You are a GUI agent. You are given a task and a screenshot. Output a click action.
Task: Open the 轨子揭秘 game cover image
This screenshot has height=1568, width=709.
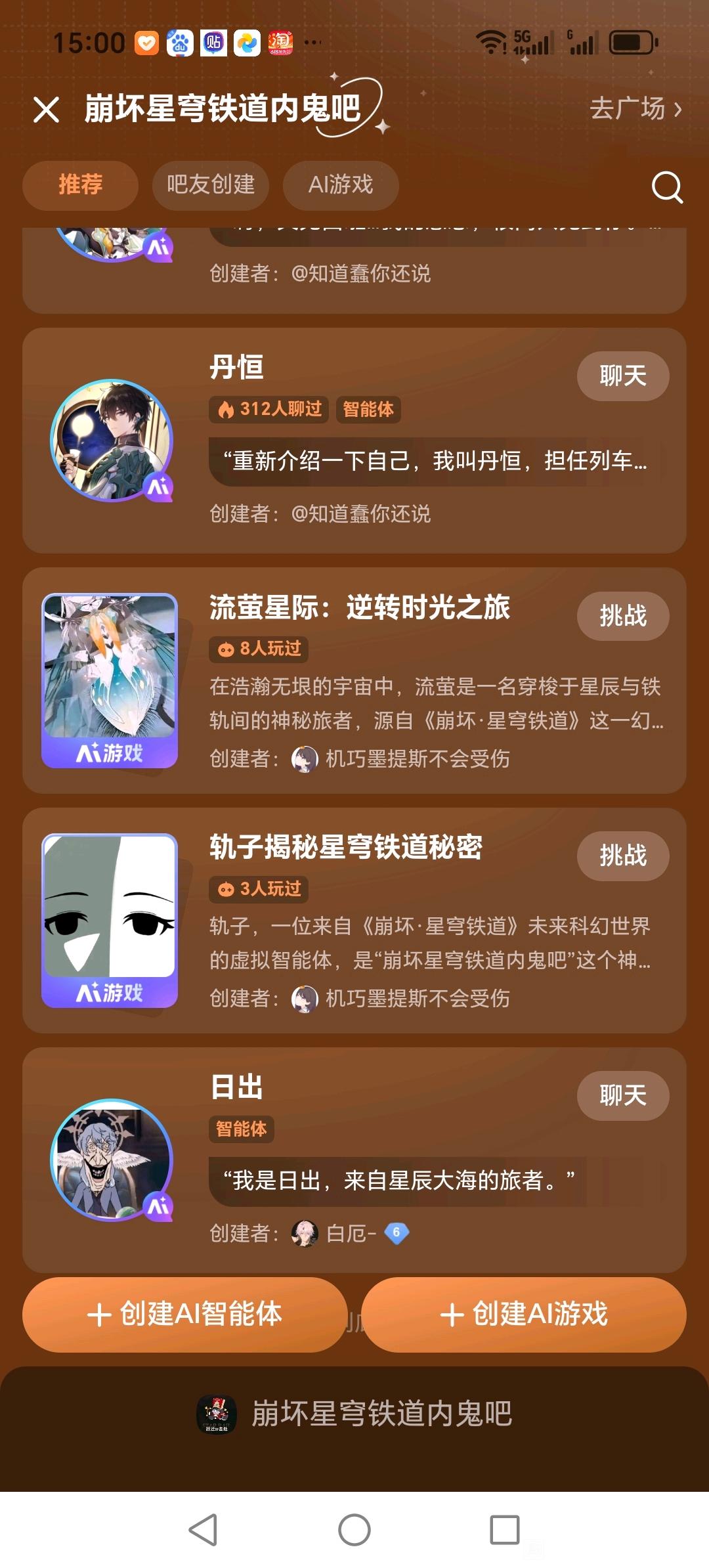(x=110, y=920)
